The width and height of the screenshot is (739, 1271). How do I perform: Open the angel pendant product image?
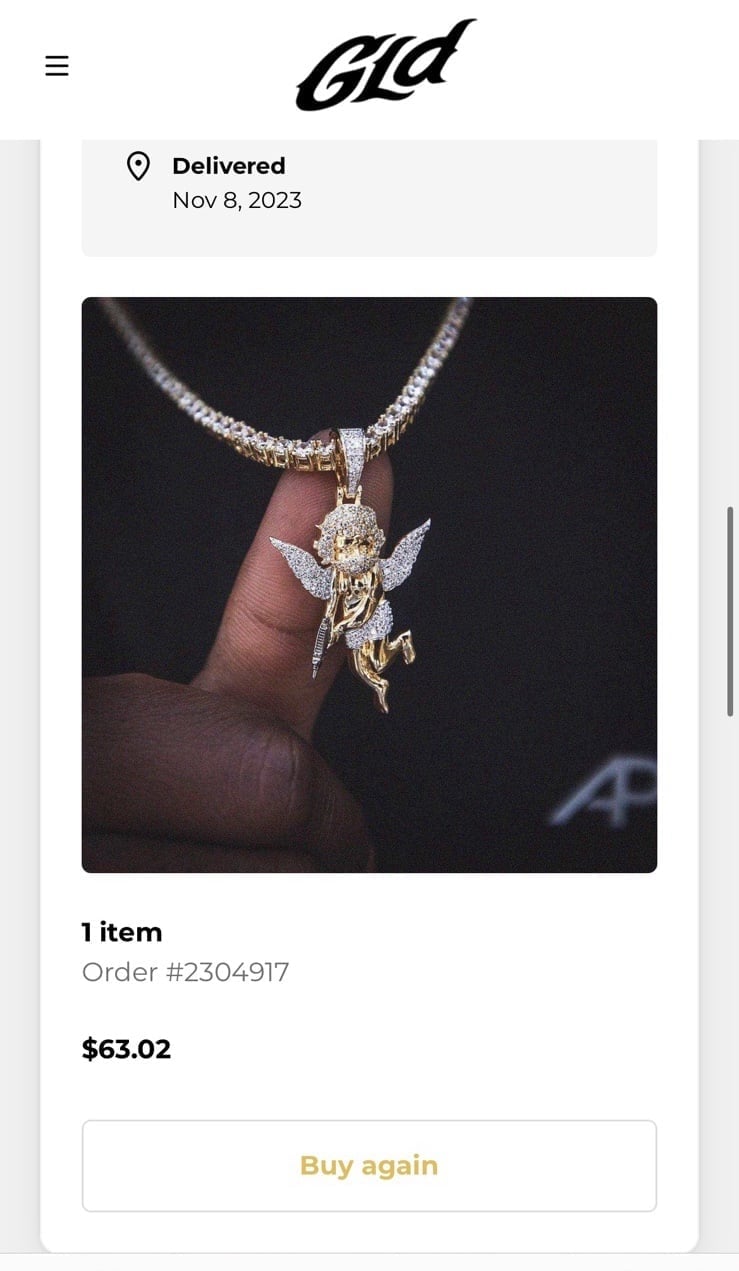coord(369,585)
